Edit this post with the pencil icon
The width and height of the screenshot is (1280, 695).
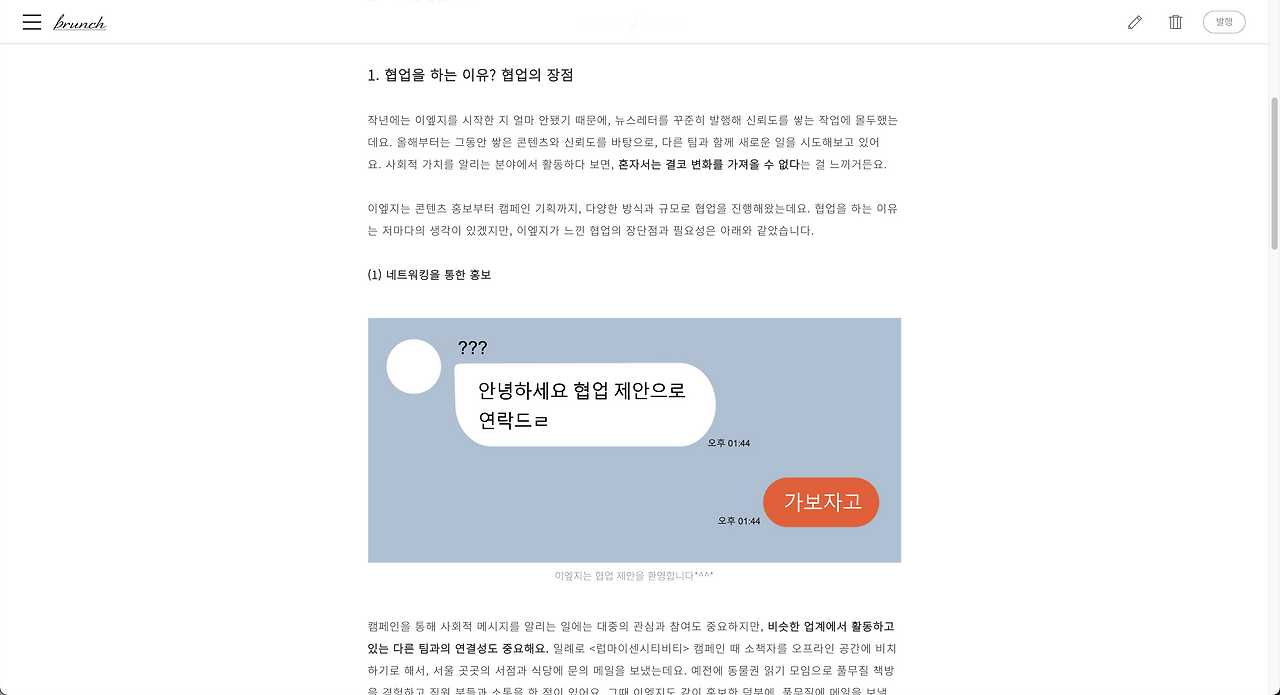[x=1134, y=22]
